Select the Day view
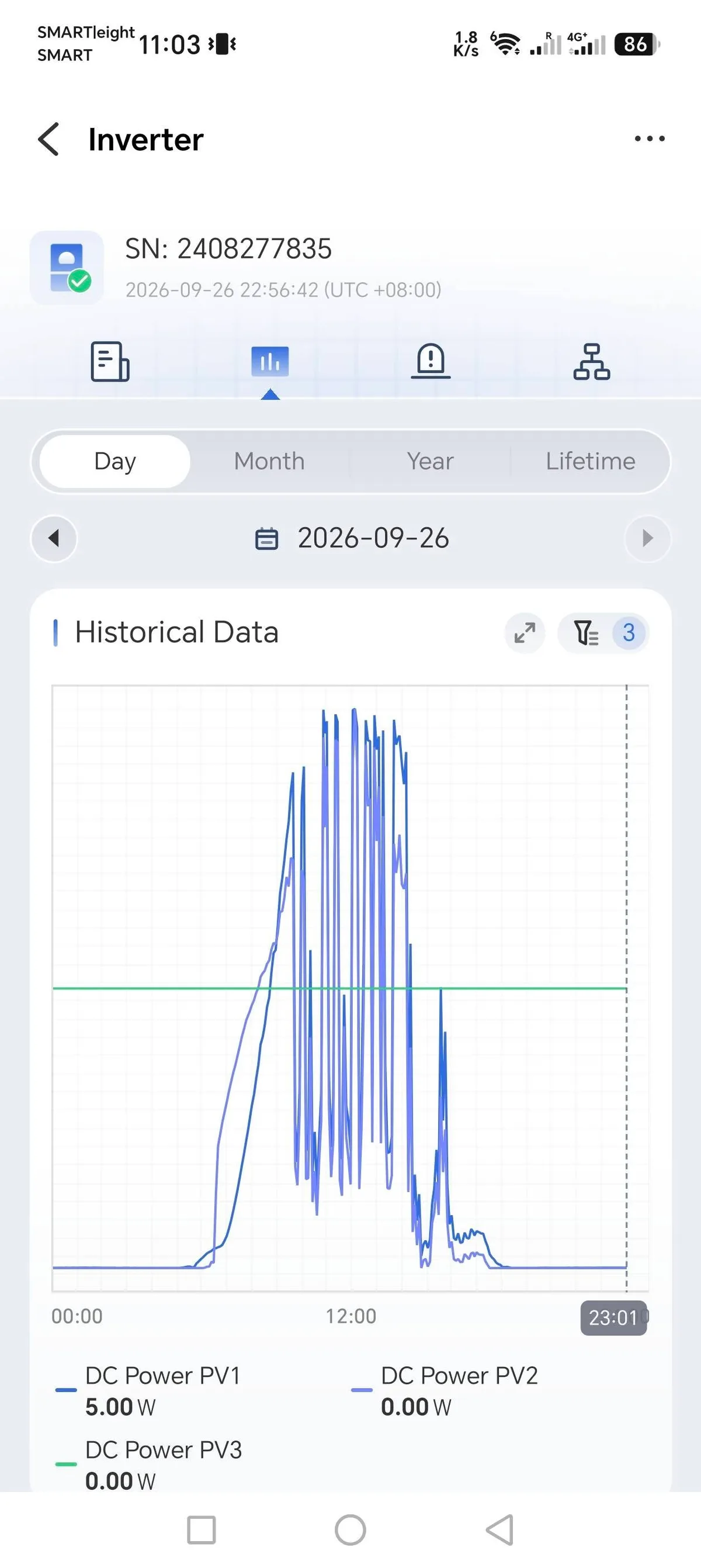 (x=115, y=461)
